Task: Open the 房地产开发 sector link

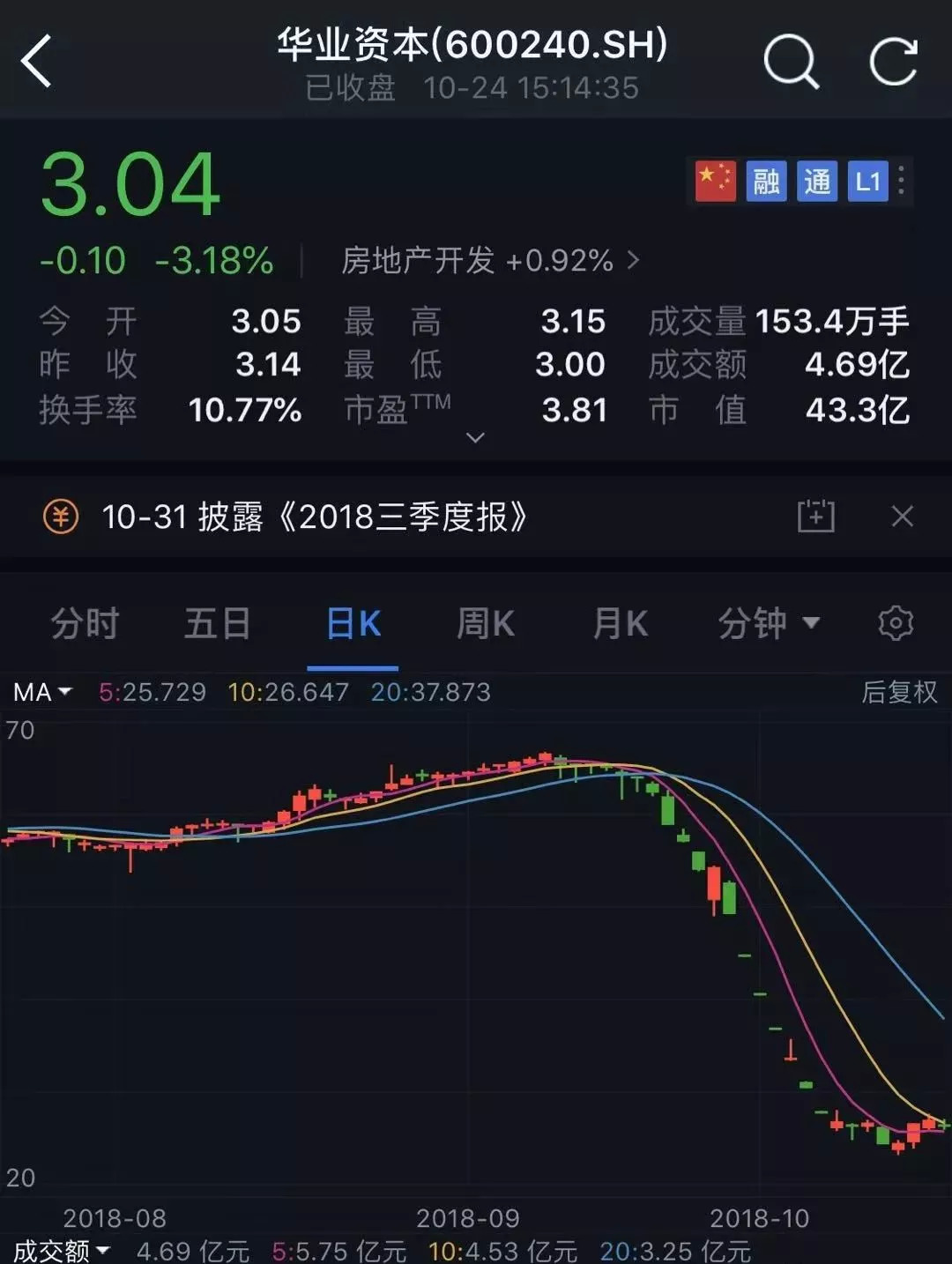Action: coord(490,261)
